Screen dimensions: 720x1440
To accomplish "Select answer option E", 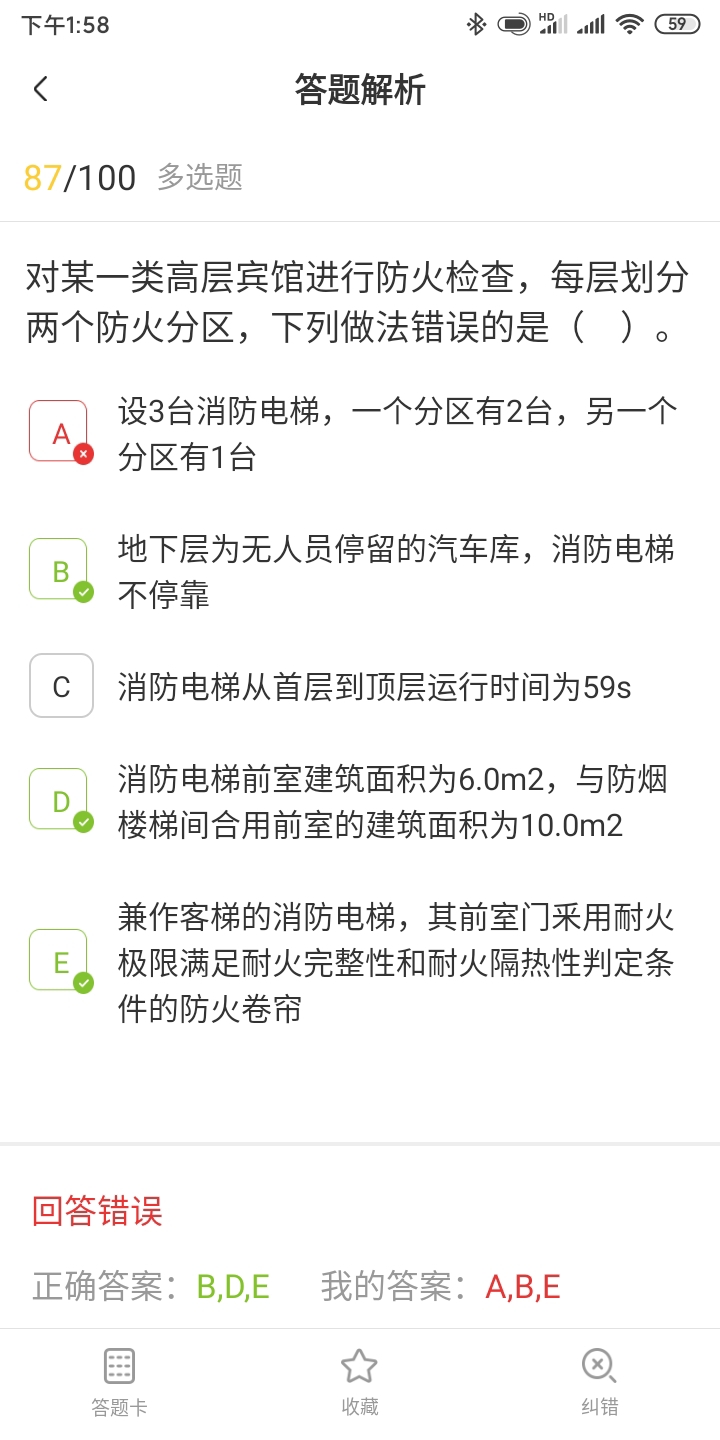I will [x=61, y=961].
